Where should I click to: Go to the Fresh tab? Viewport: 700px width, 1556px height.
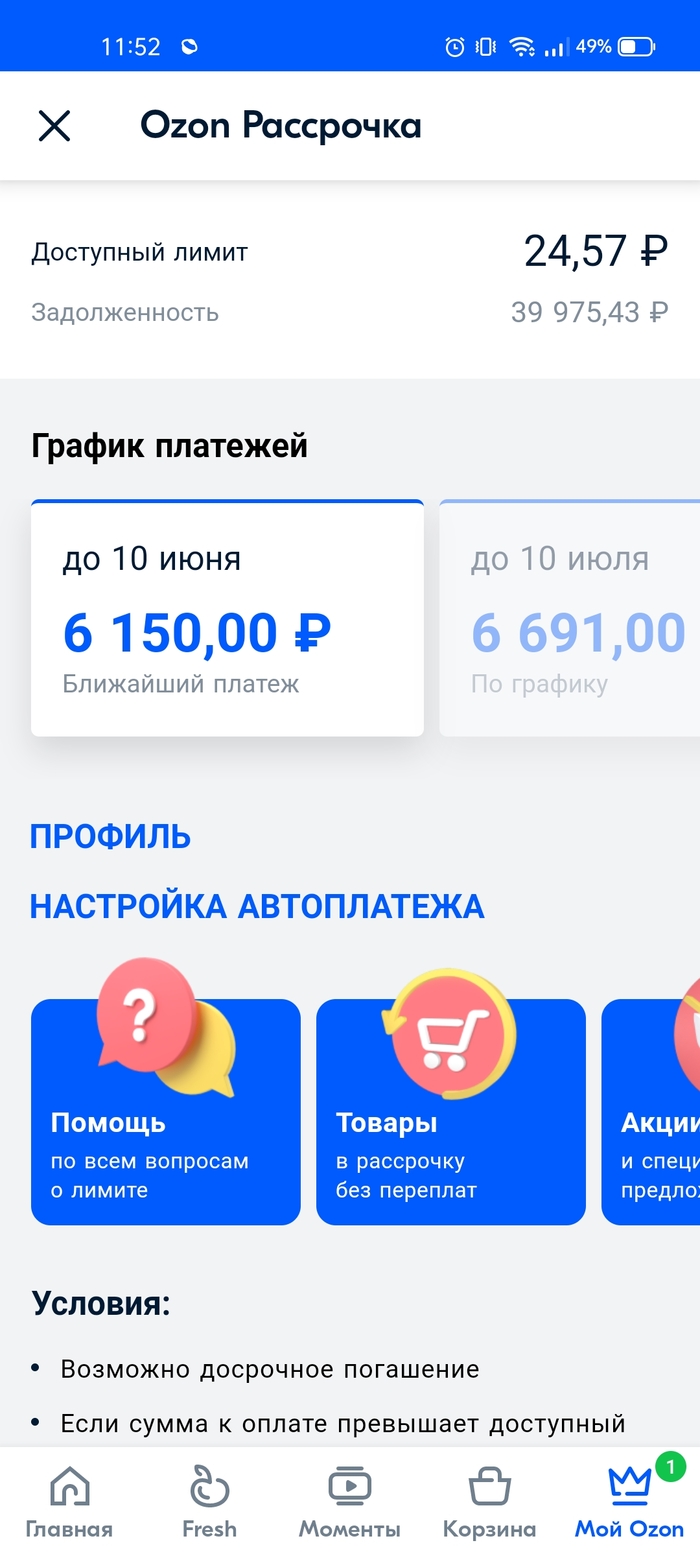tap(210, 1502)
